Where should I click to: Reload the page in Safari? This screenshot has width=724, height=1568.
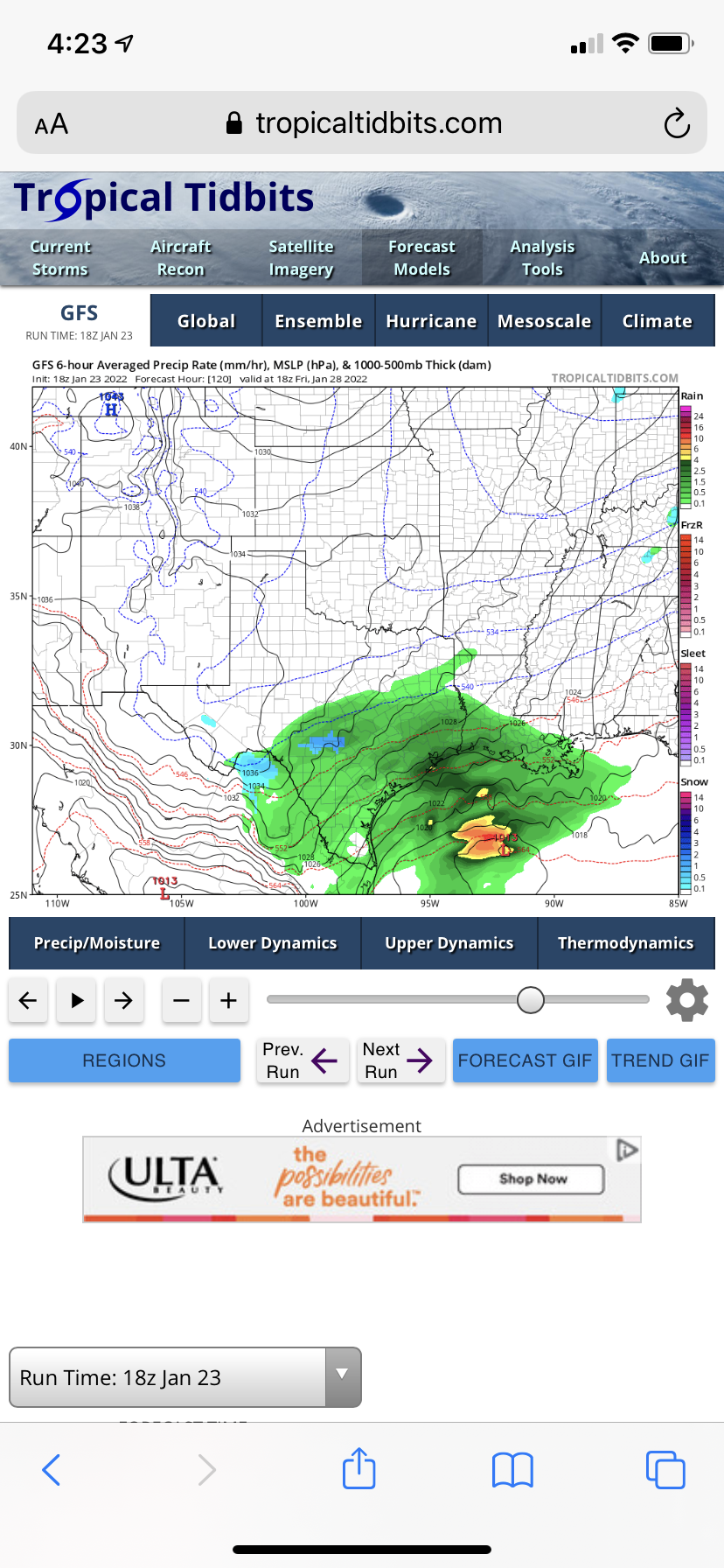(677, 123)
